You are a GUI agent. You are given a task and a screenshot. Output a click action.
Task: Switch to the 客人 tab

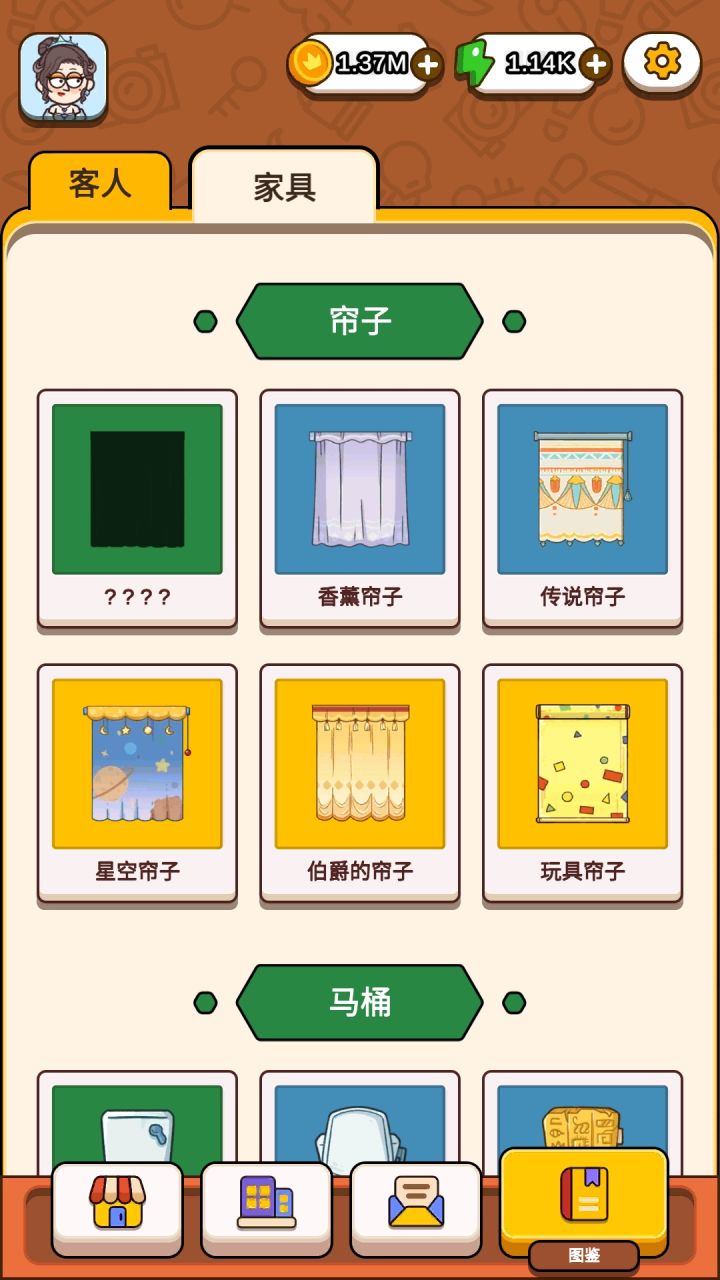[98, 184]
